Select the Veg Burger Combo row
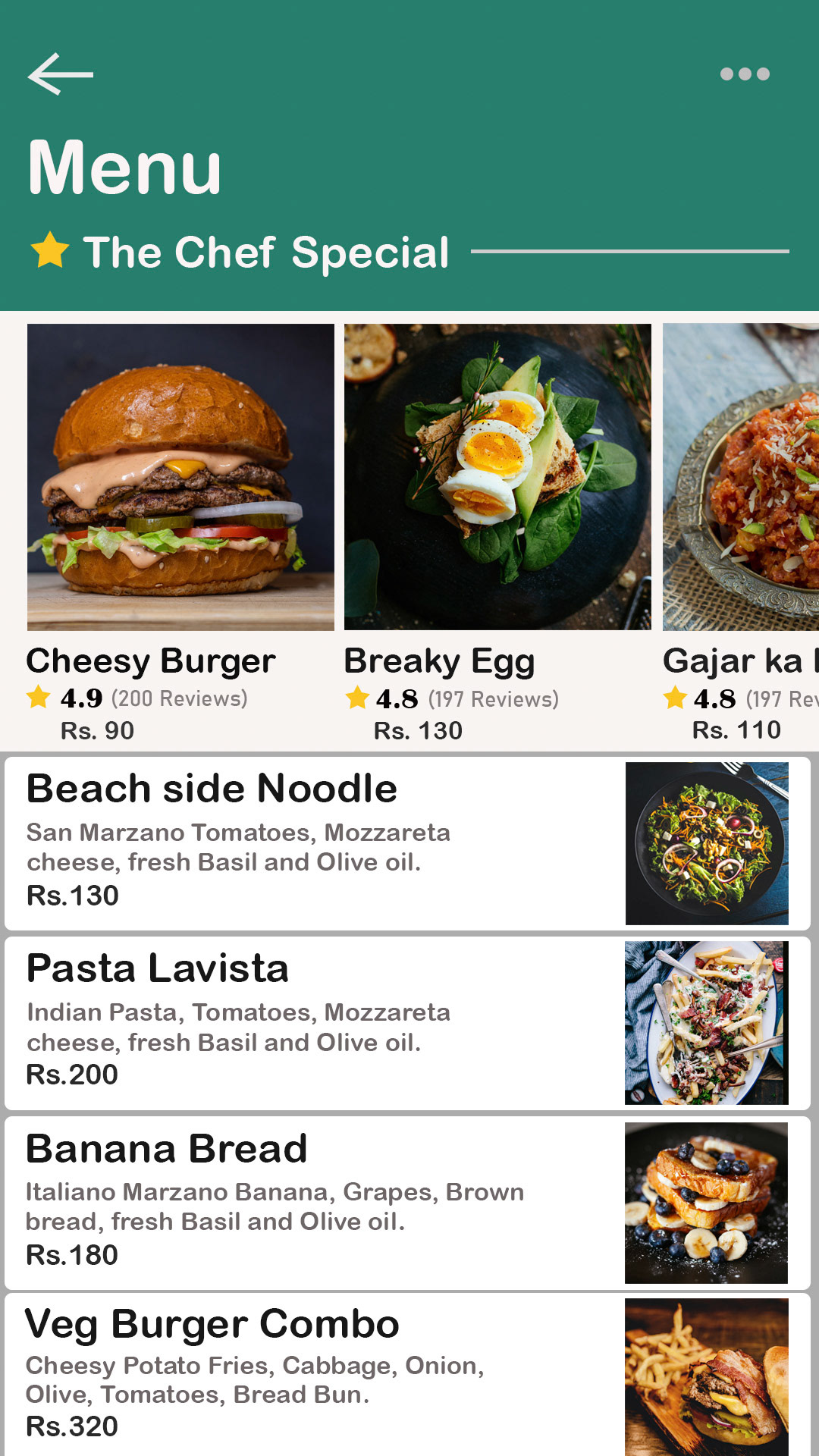 408,1375
